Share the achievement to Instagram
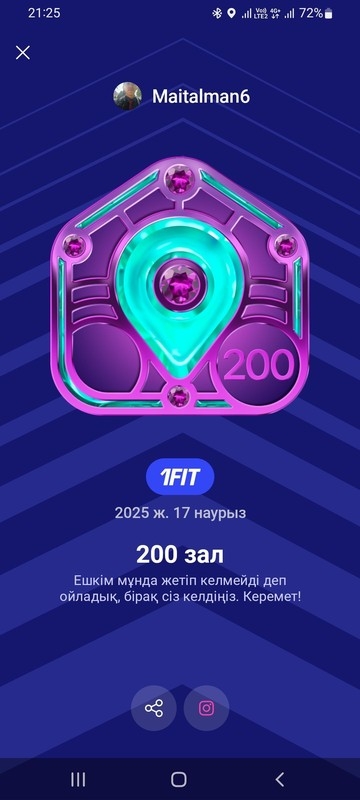 click(207, 708)
